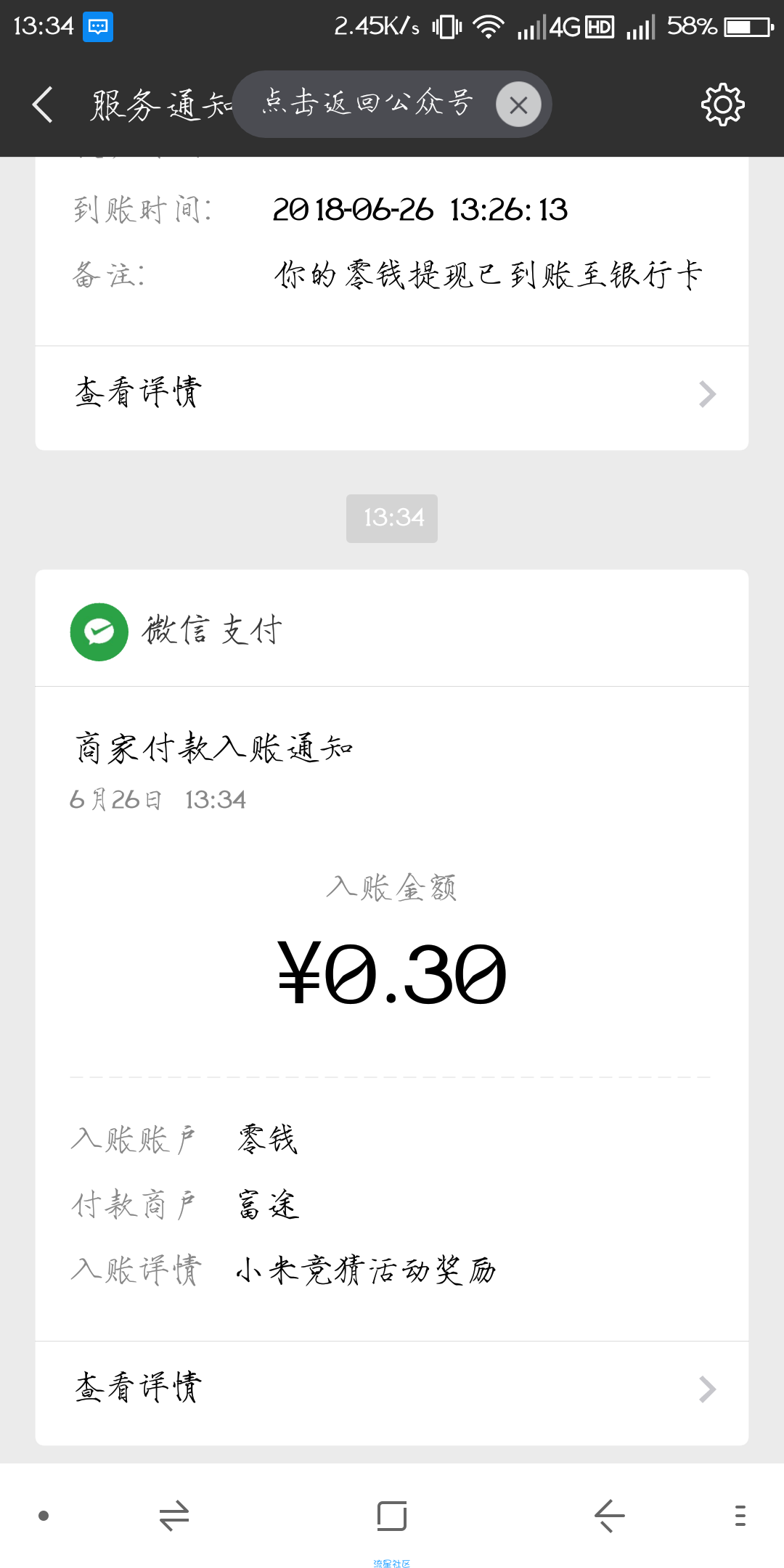
Task: Tap 点击返回公众号 to return to account
Action: (367, 103)
